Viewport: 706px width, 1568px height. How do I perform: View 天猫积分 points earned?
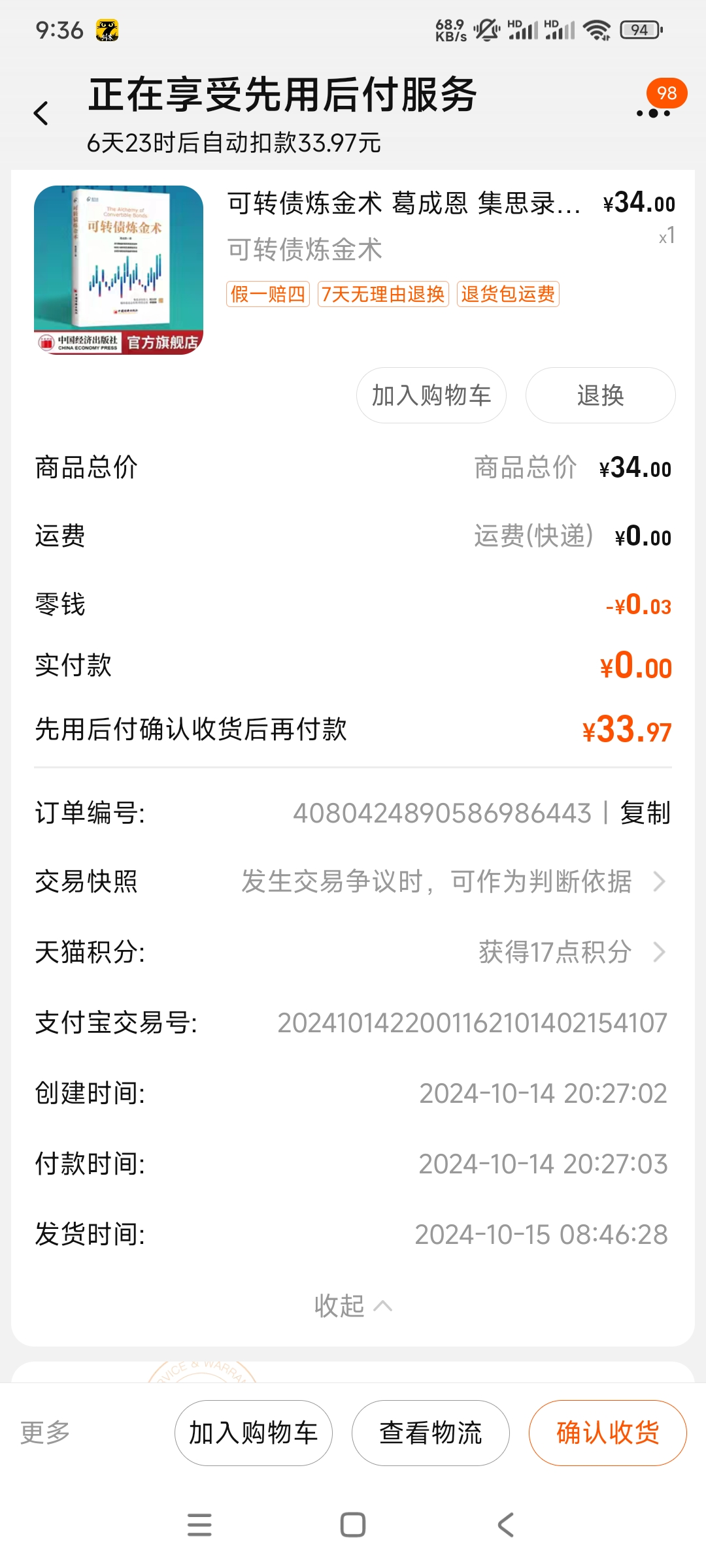point(569,953)
